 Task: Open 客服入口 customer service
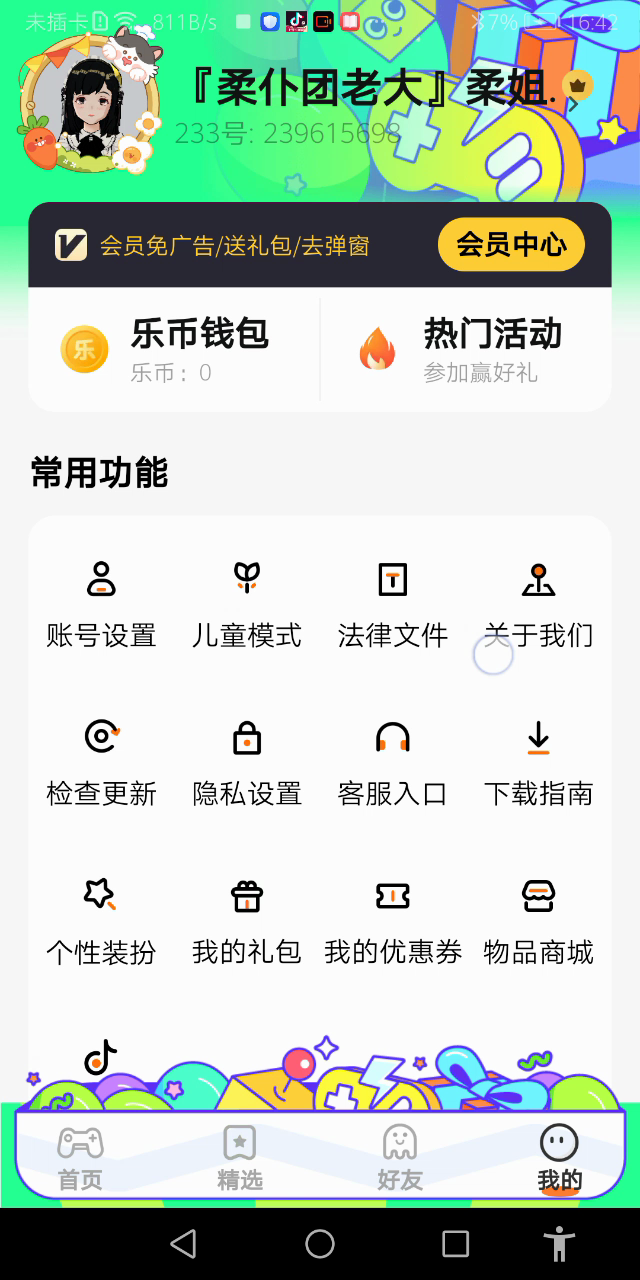point(393,762)
